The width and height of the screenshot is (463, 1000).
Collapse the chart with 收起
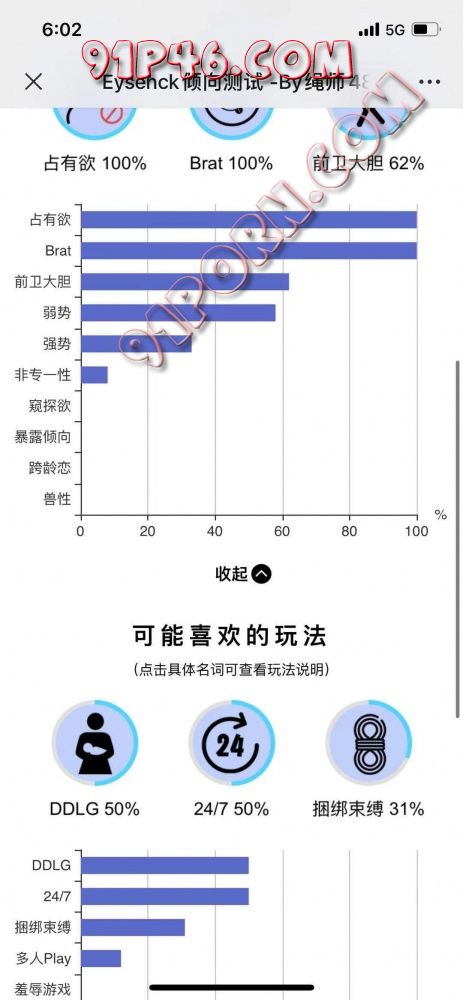click(x=243, y=574)
